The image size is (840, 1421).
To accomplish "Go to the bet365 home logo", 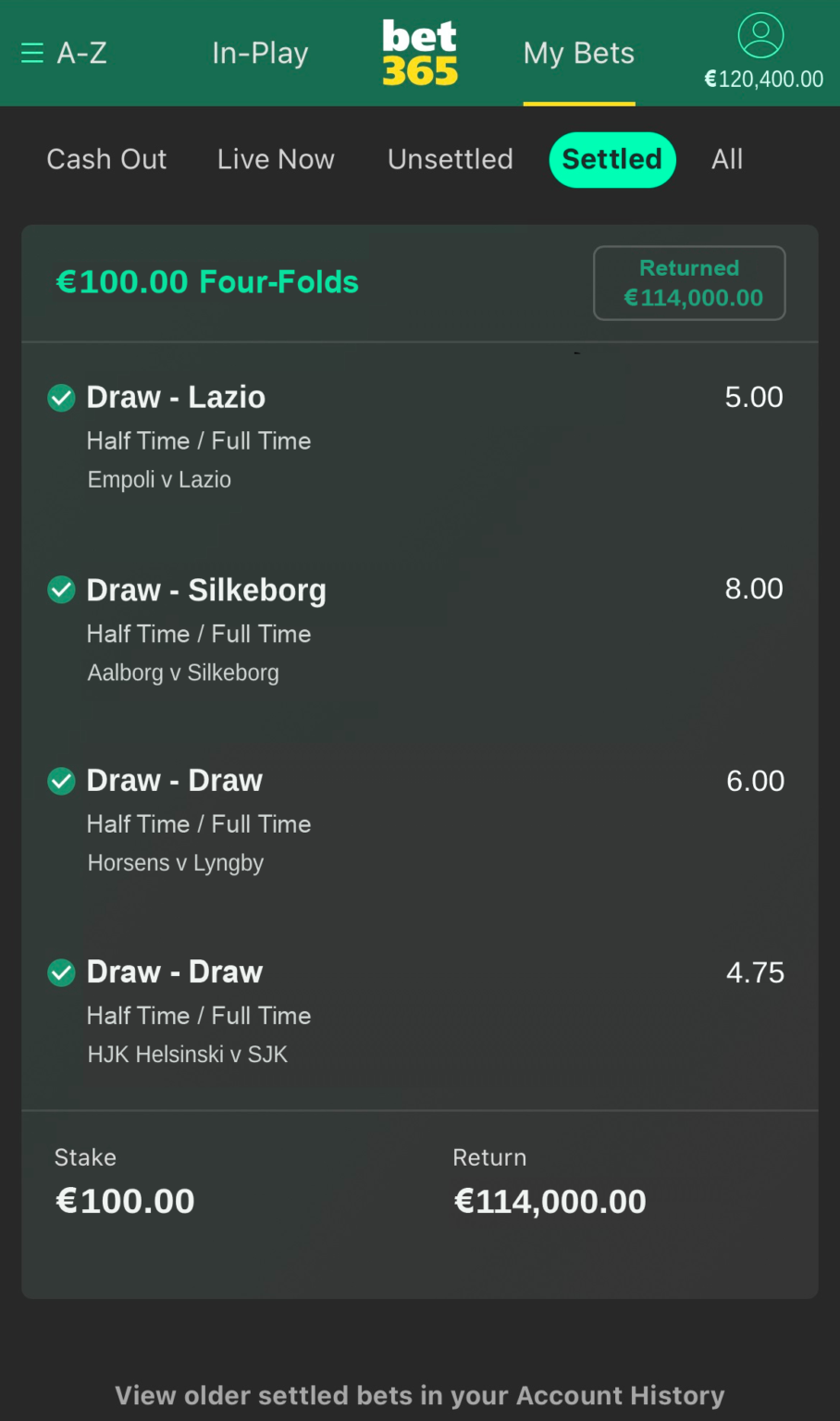I will 420,53.
